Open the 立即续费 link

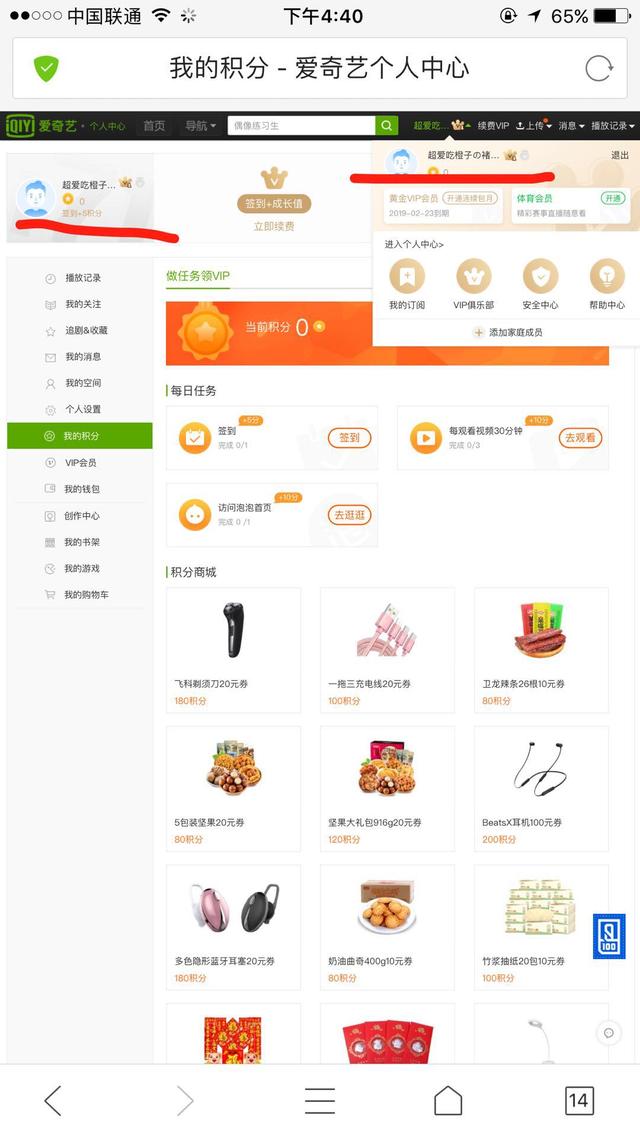pyautogui.click(x=274, y=226)
